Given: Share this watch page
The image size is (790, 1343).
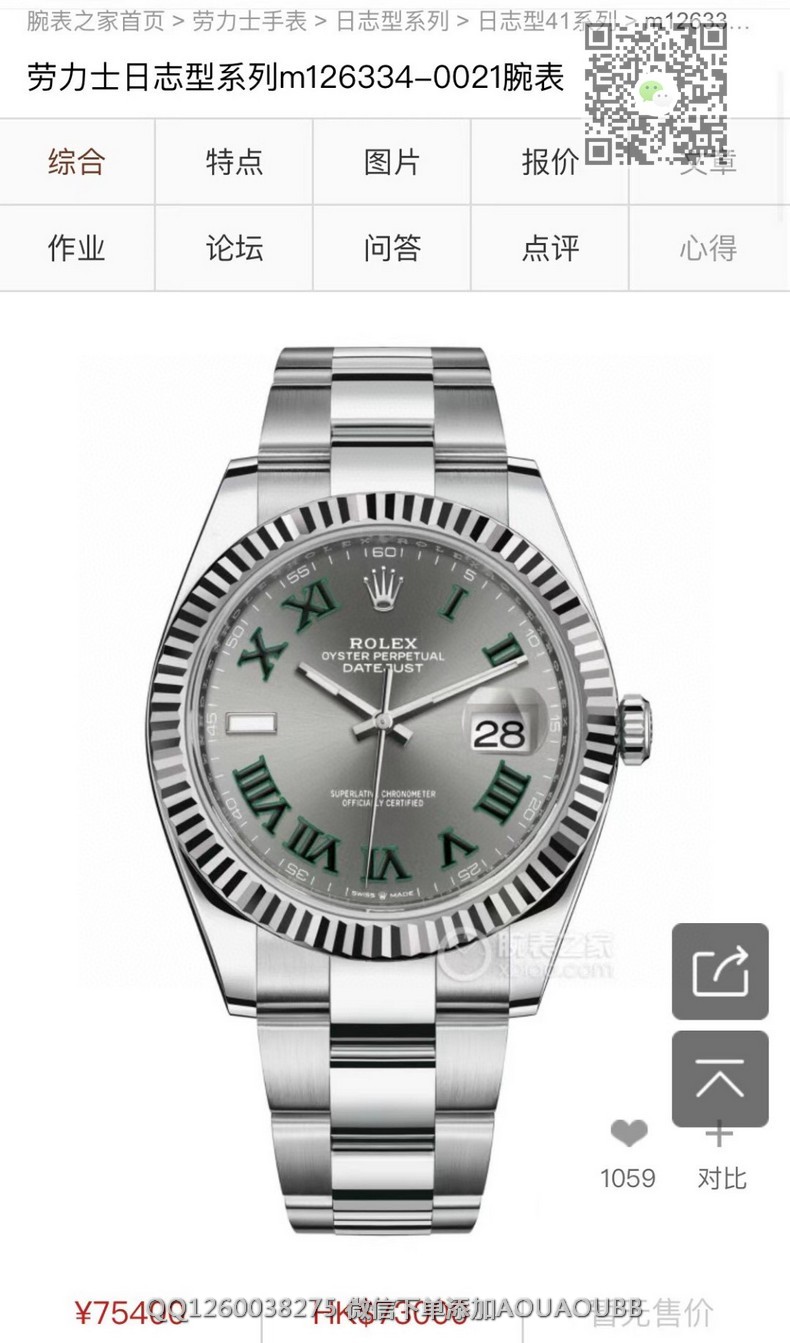Looking at the screenshot, I should (x=720, y=971).
